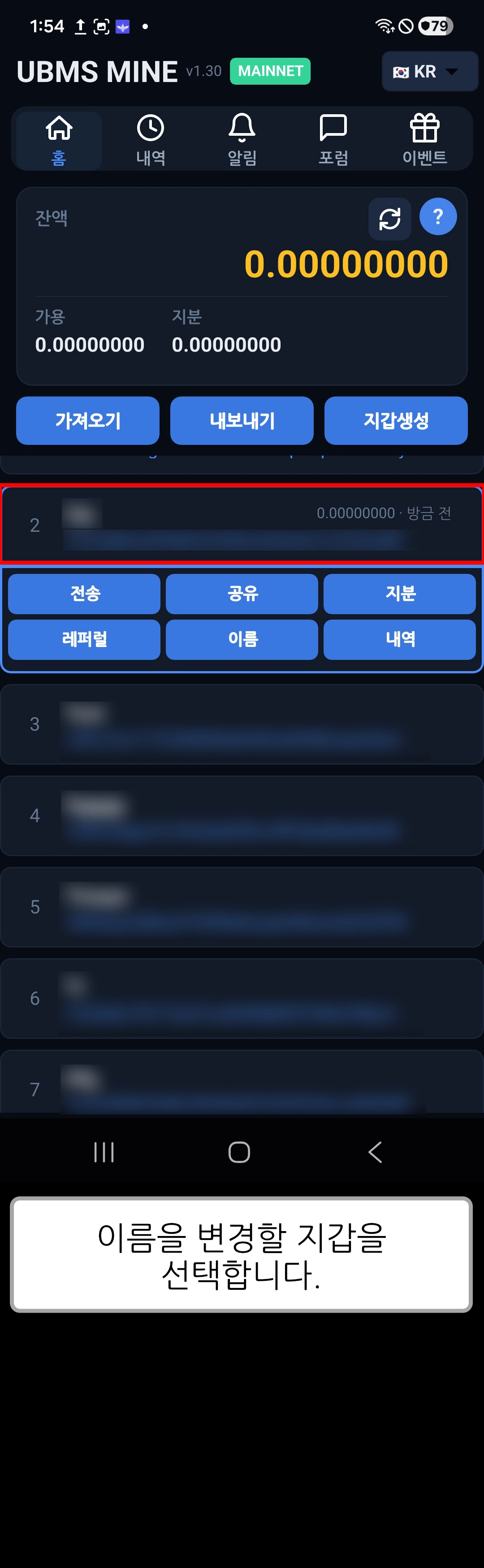
Task: Go back with the system back button
Action: (x=375, y=1152)
